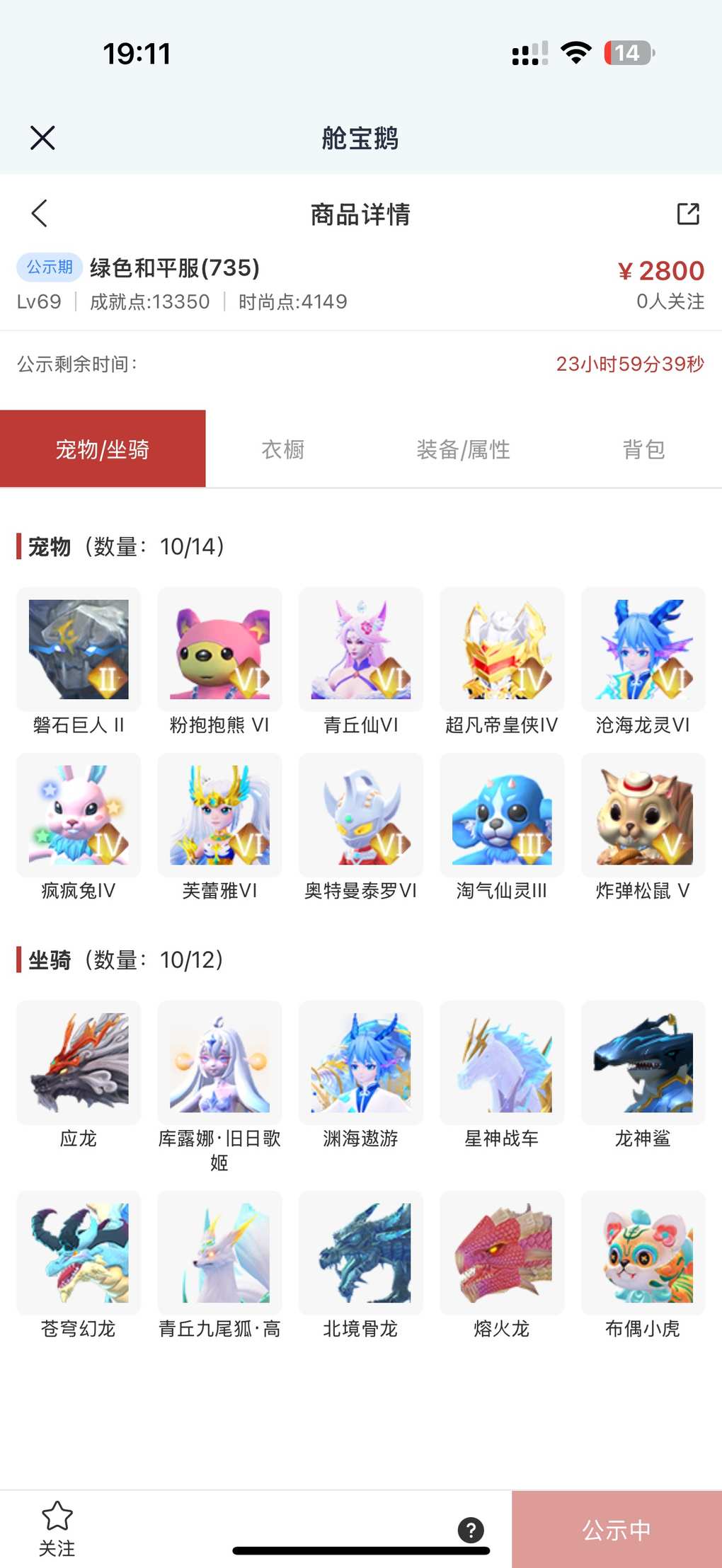This screenshot has height=1568, width=722.
Task: View the 磐石巨人 II pet
Action: 79,650
